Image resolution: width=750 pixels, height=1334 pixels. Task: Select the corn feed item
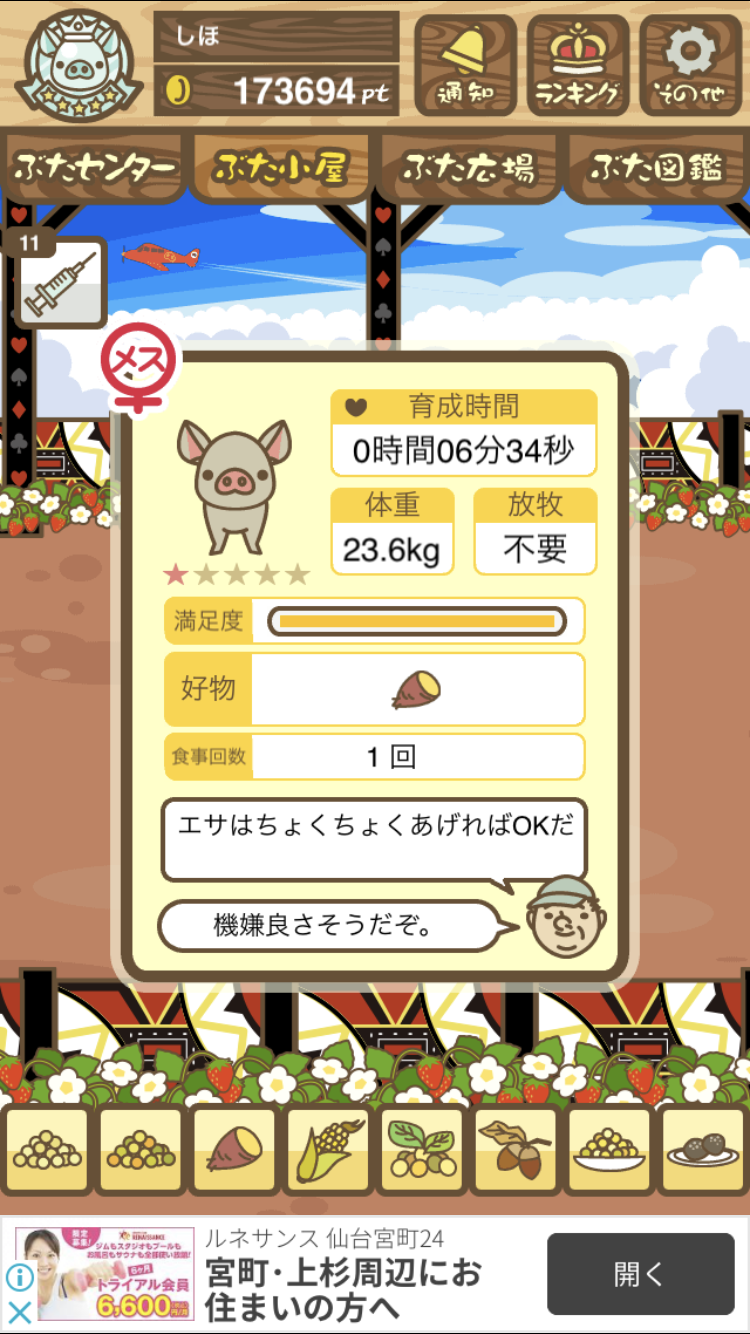pyautogui.click(x=327, y=1152)
